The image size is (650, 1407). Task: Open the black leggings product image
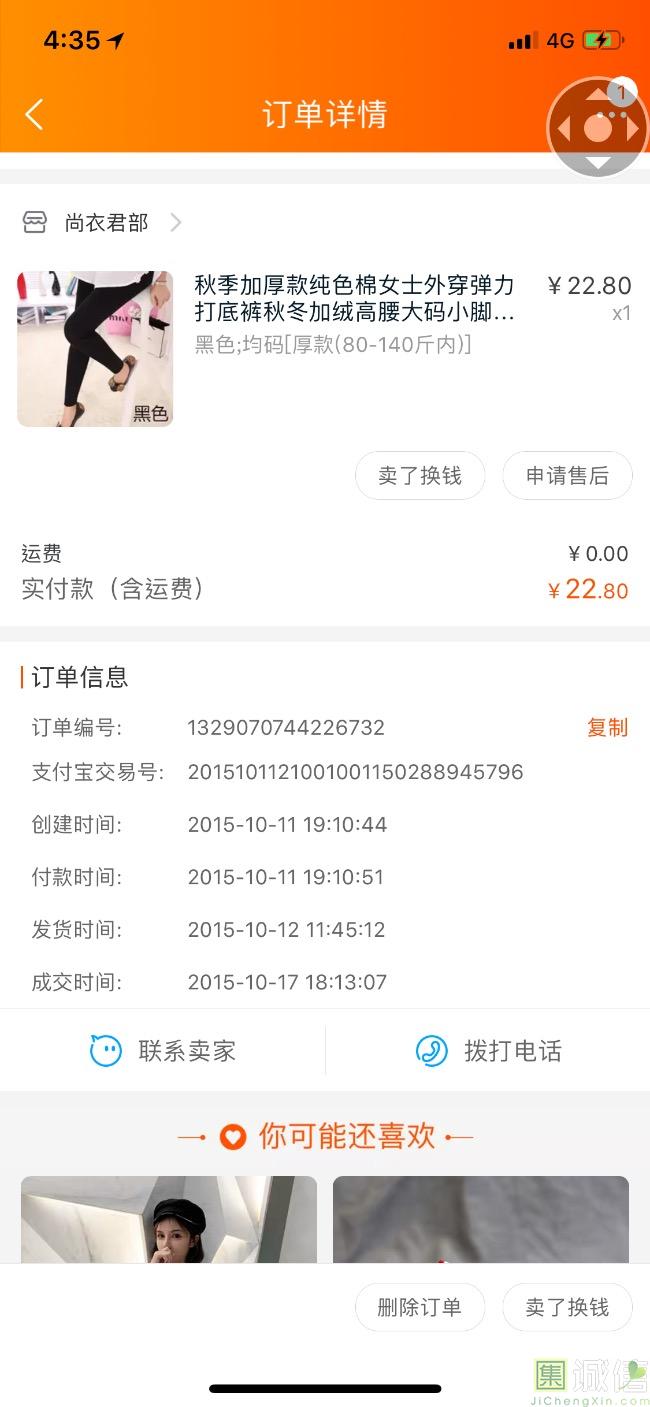tap(95, 349)
